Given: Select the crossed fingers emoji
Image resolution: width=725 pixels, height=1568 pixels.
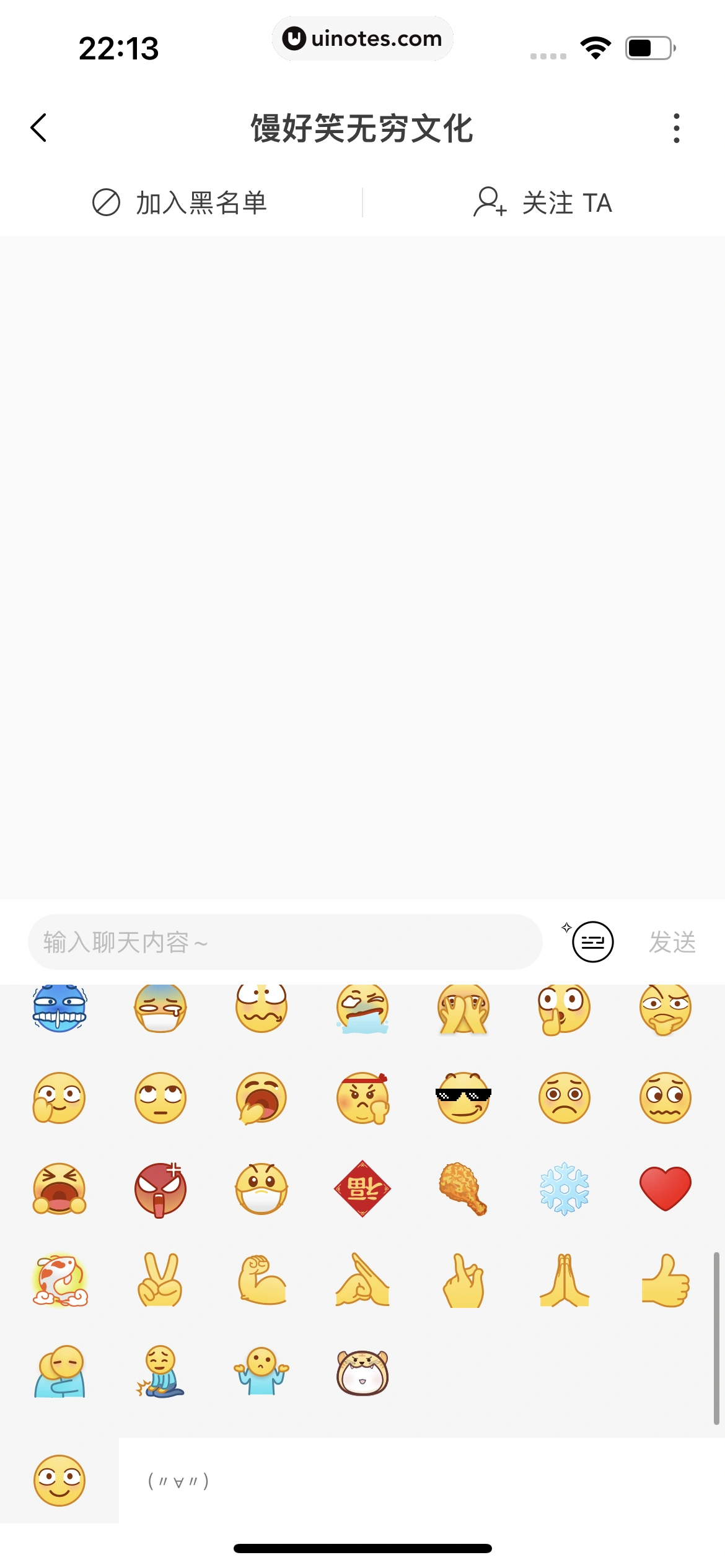Looking at the screenshot, I should tap(463, 1279).
